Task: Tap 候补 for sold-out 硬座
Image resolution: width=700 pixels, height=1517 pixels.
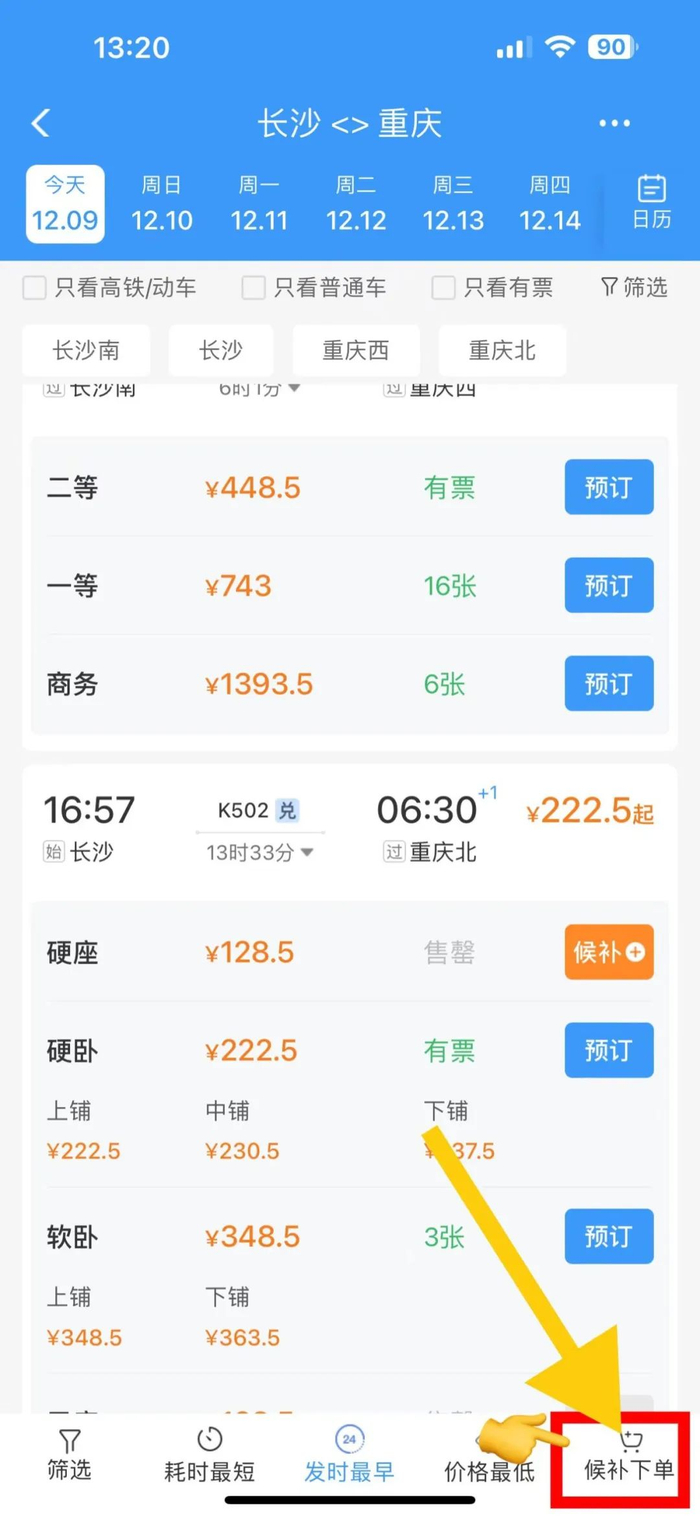Action: tap(608, 952)
